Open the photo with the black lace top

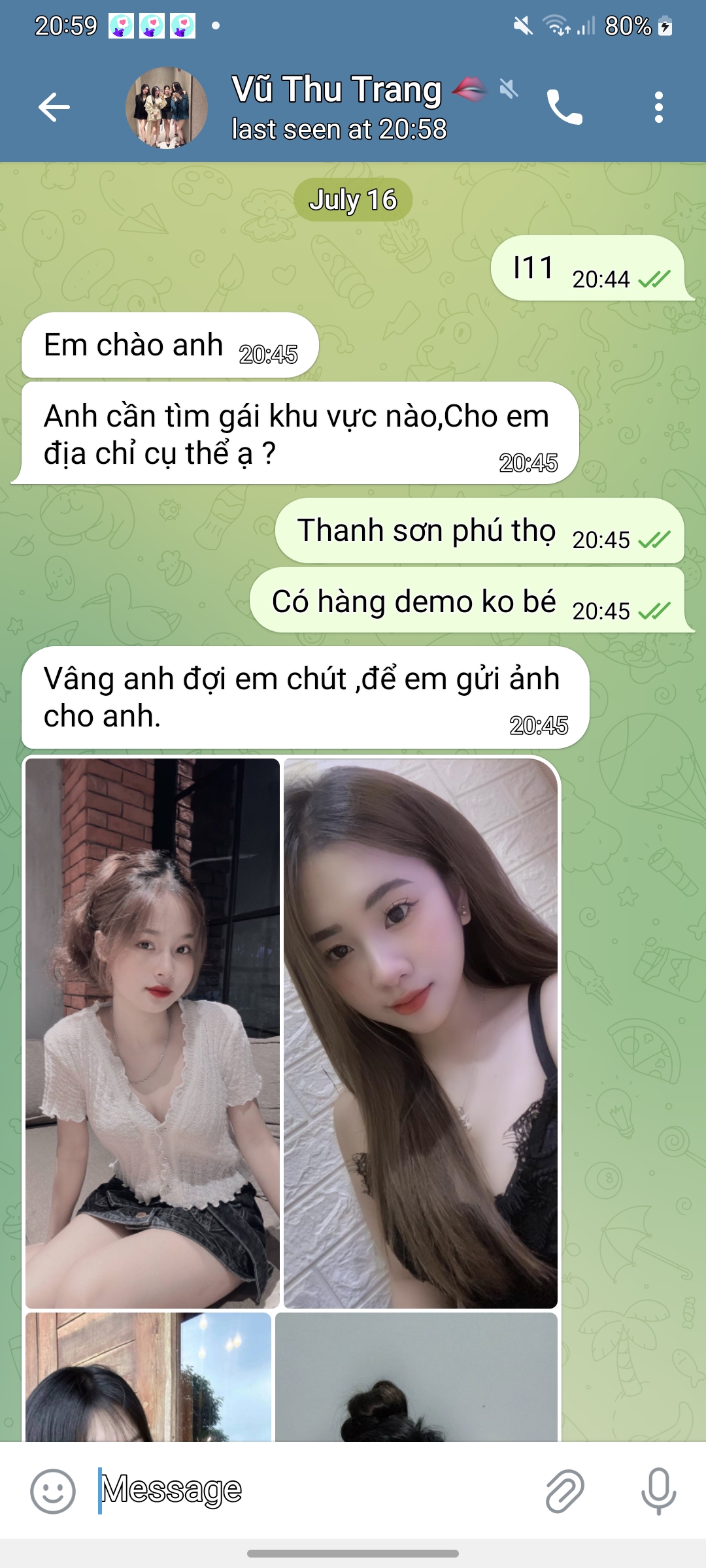coord(420,1033)
